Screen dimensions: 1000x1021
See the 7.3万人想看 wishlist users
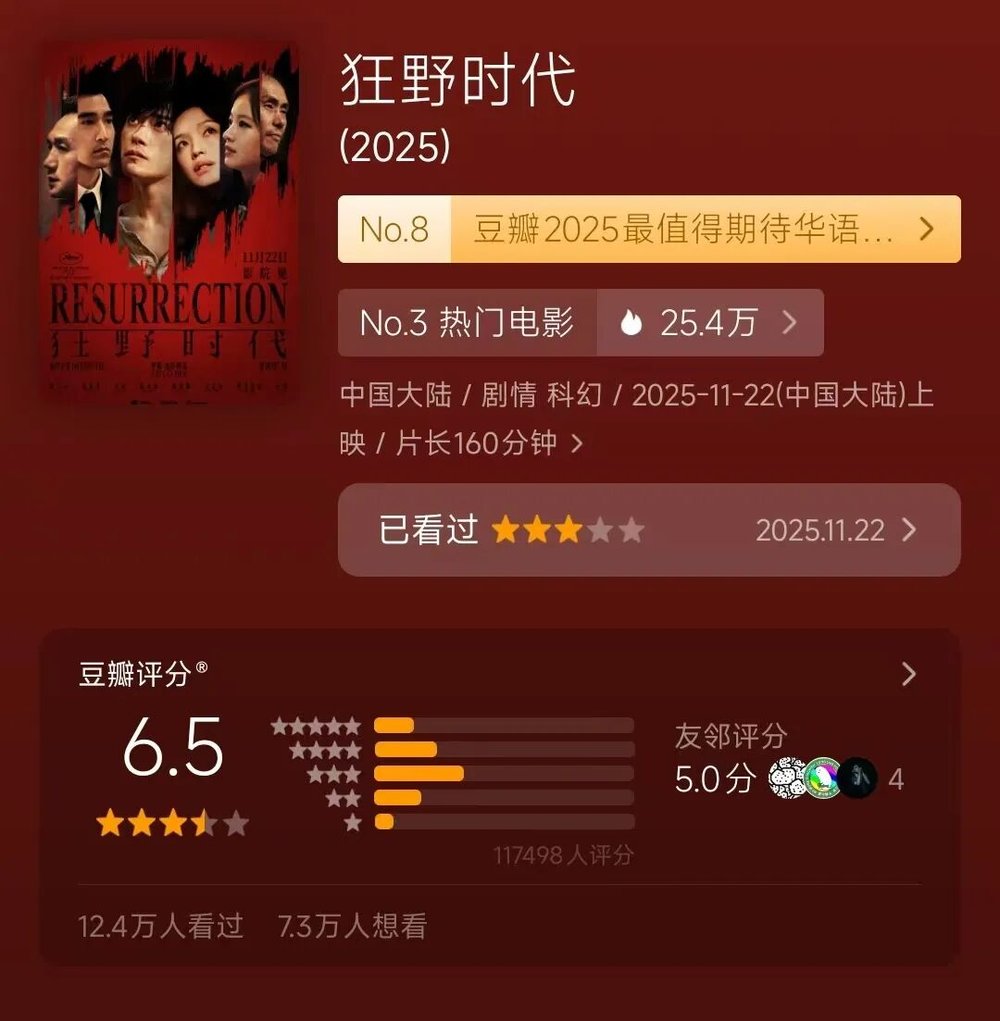(x=352, y=926)
